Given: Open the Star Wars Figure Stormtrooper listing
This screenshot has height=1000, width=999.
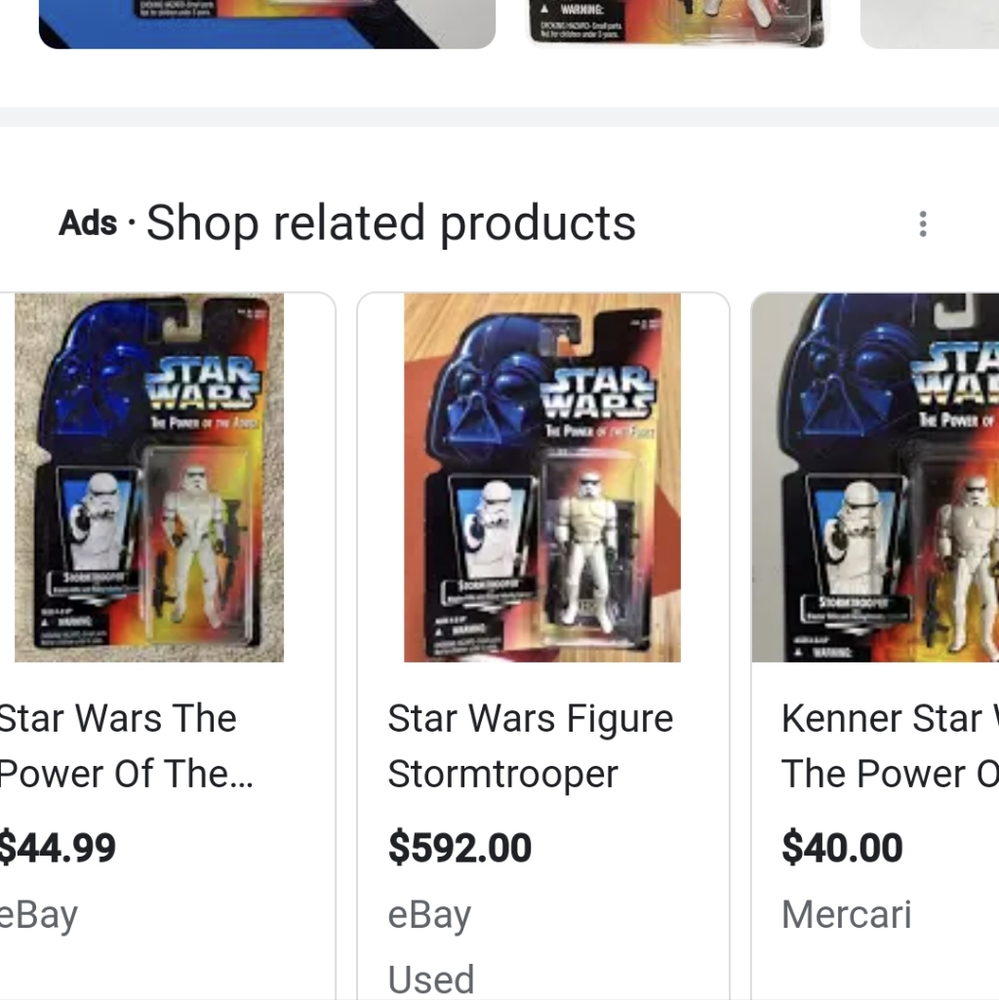Looking at the screenshot, I should click(530, 745).
